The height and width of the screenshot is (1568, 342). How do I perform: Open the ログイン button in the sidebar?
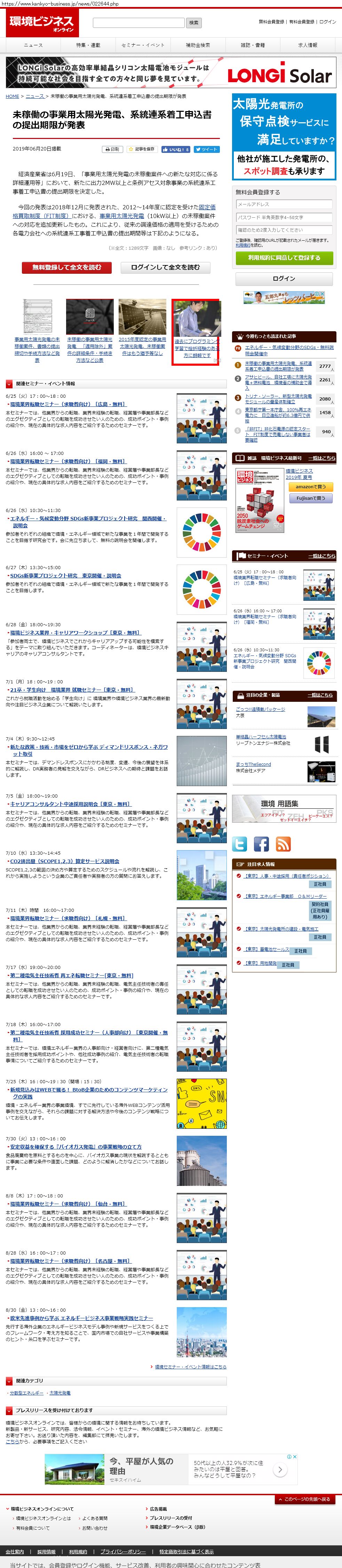[x=284, y=278]
